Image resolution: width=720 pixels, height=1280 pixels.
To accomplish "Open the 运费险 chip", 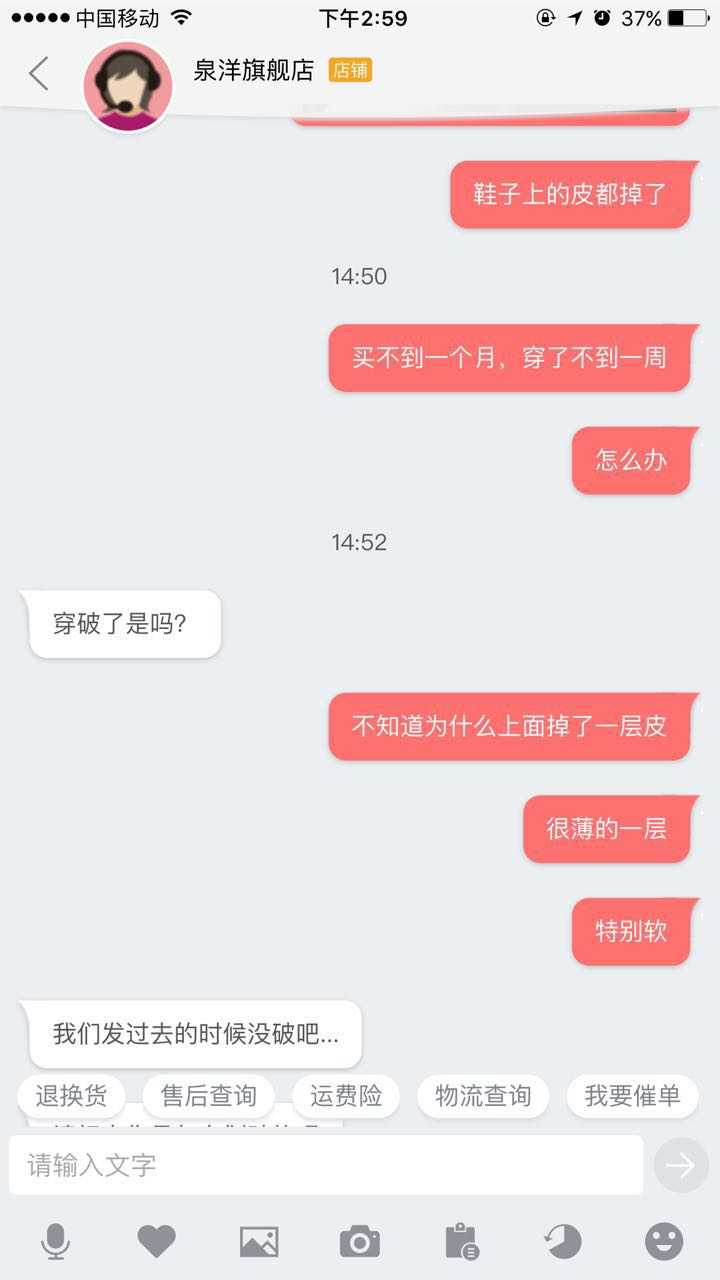I will (x=346, y=1096).
